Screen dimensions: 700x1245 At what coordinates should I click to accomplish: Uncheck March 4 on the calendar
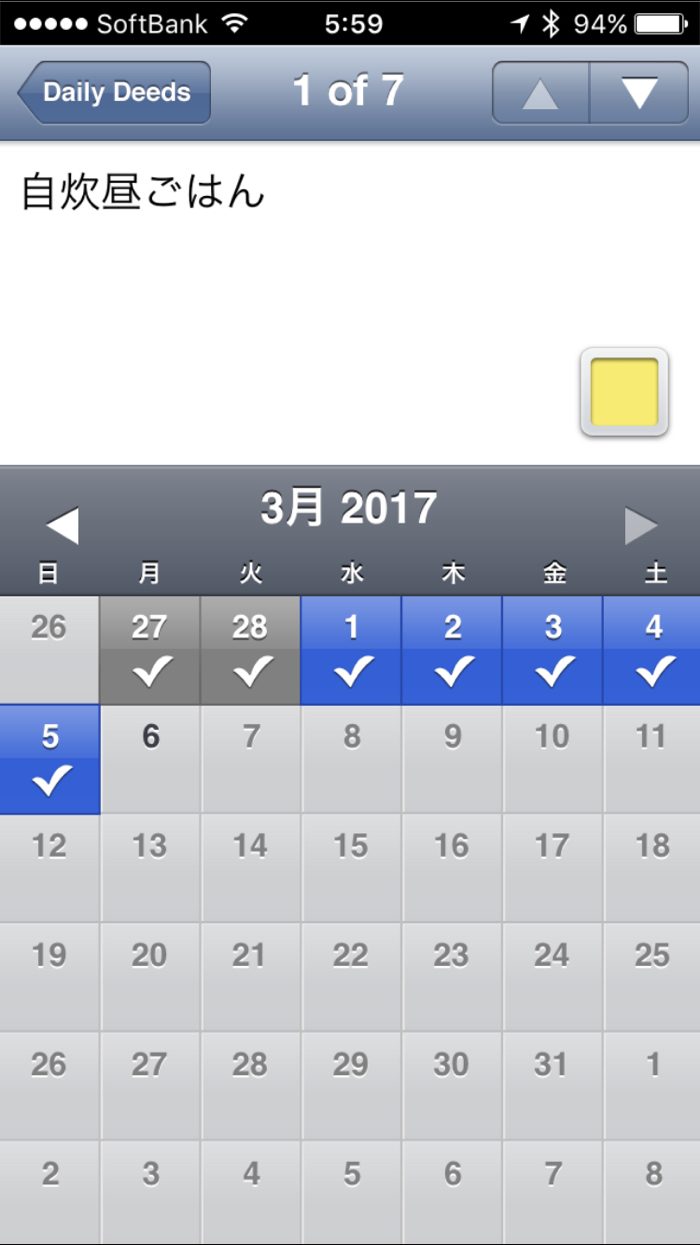pyautogui.click(x=652, y=650)
